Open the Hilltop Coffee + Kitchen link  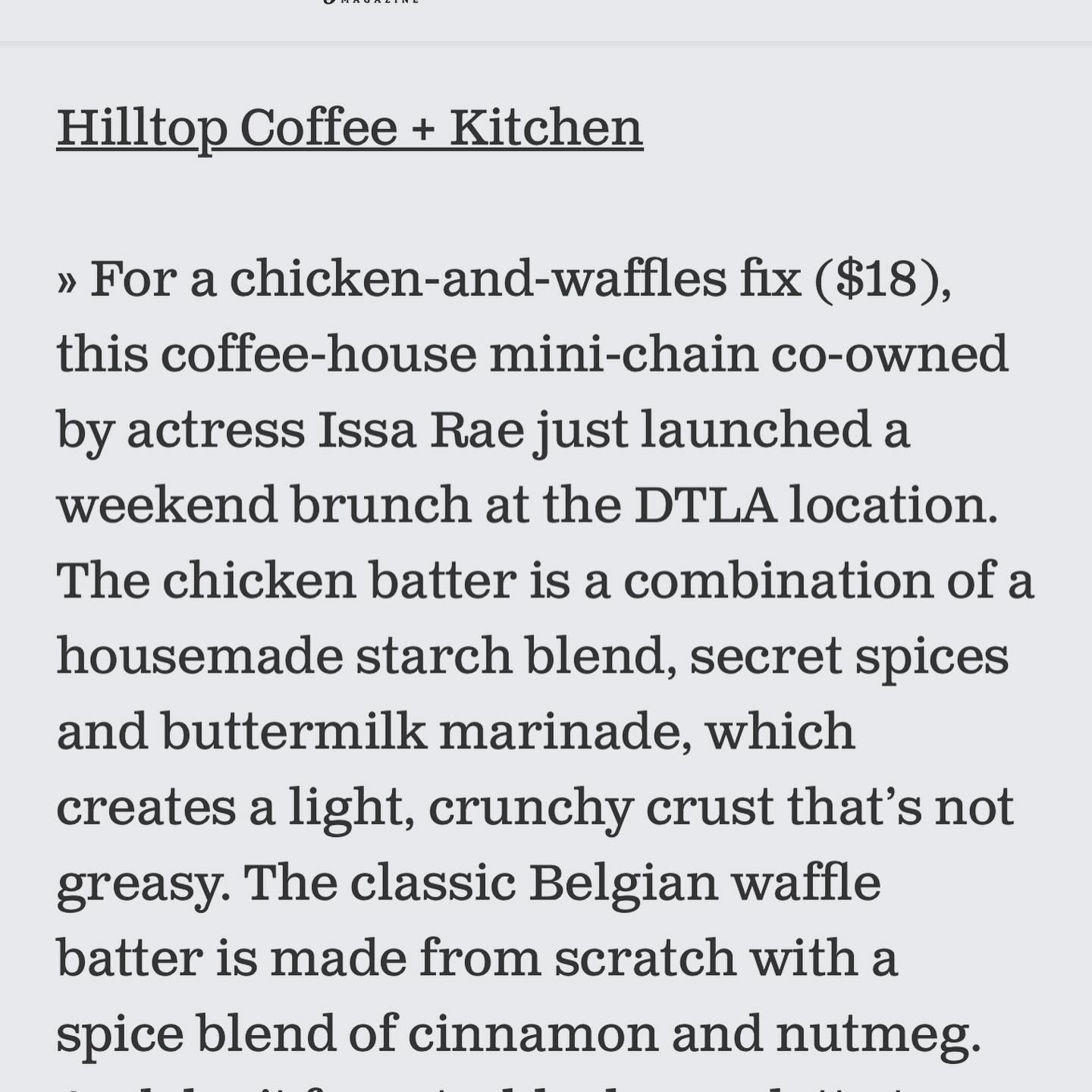click(x=350, y=127)
